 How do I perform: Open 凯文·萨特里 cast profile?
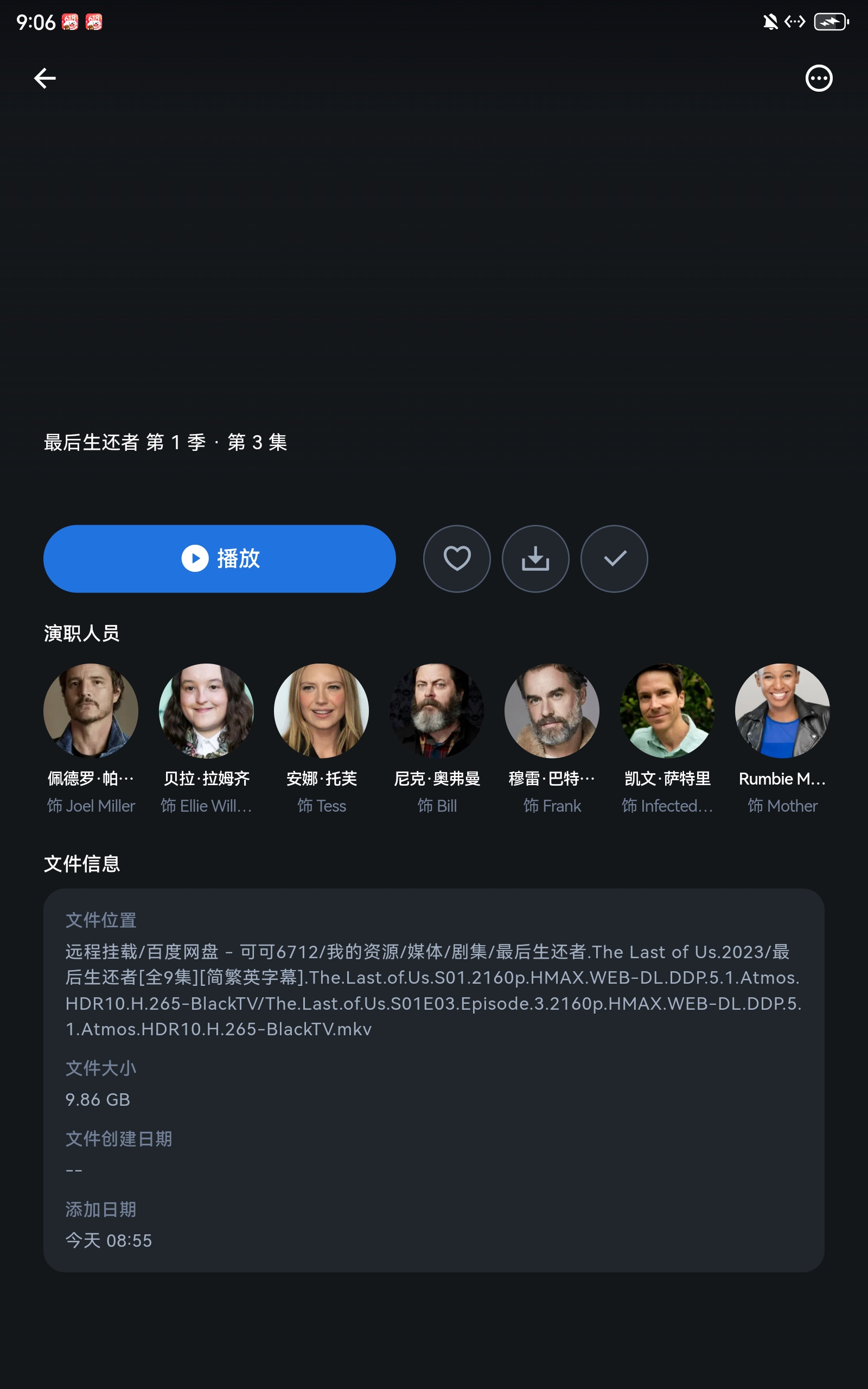coord(667,711)
